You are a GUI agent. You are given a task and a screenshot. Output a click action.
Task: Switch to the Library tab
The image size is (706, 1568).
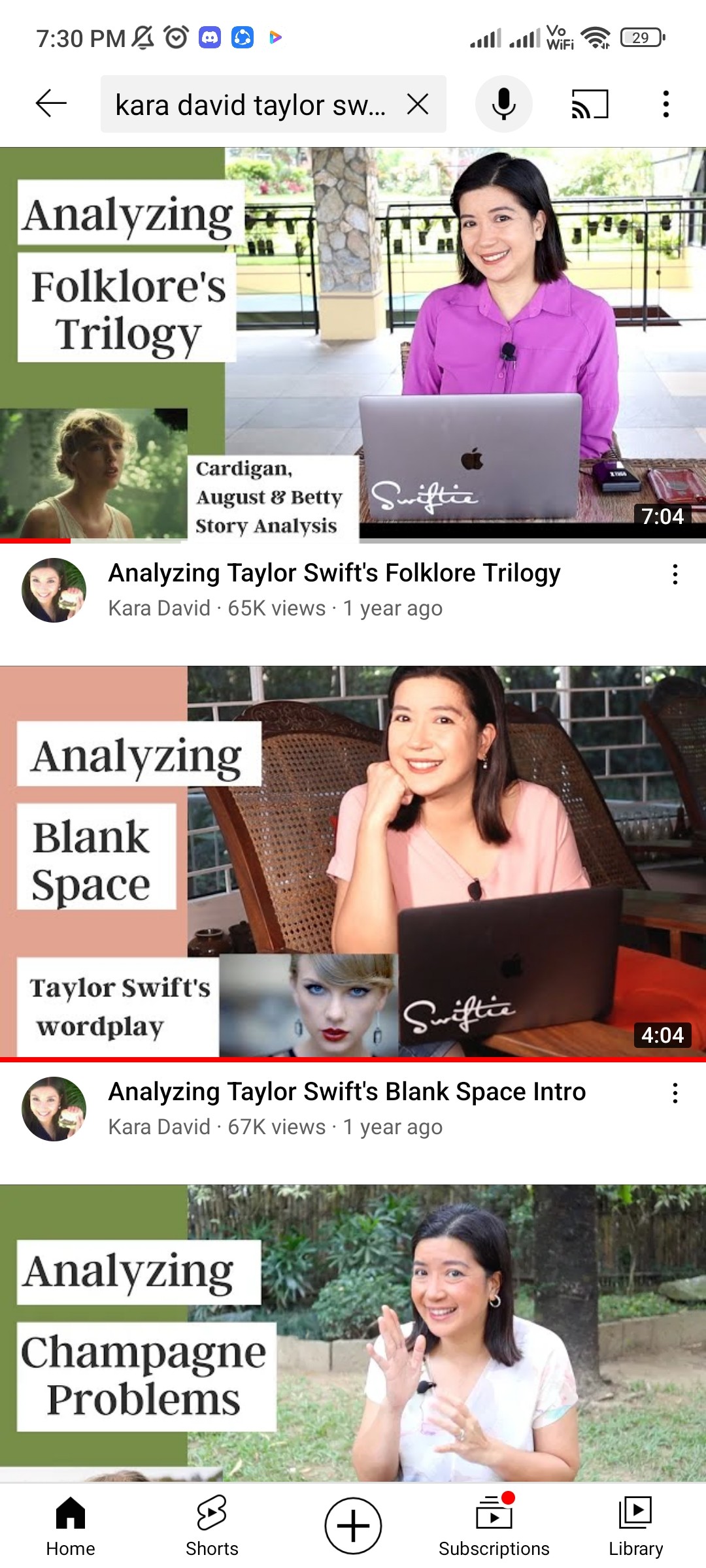635,1526
